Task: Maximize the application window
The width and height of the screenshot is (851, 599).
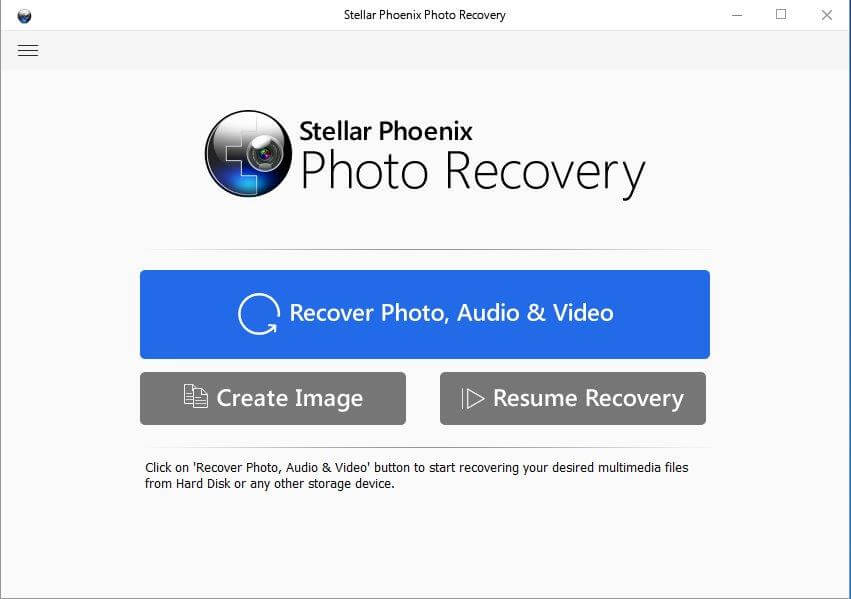Action: pos(781,15)
